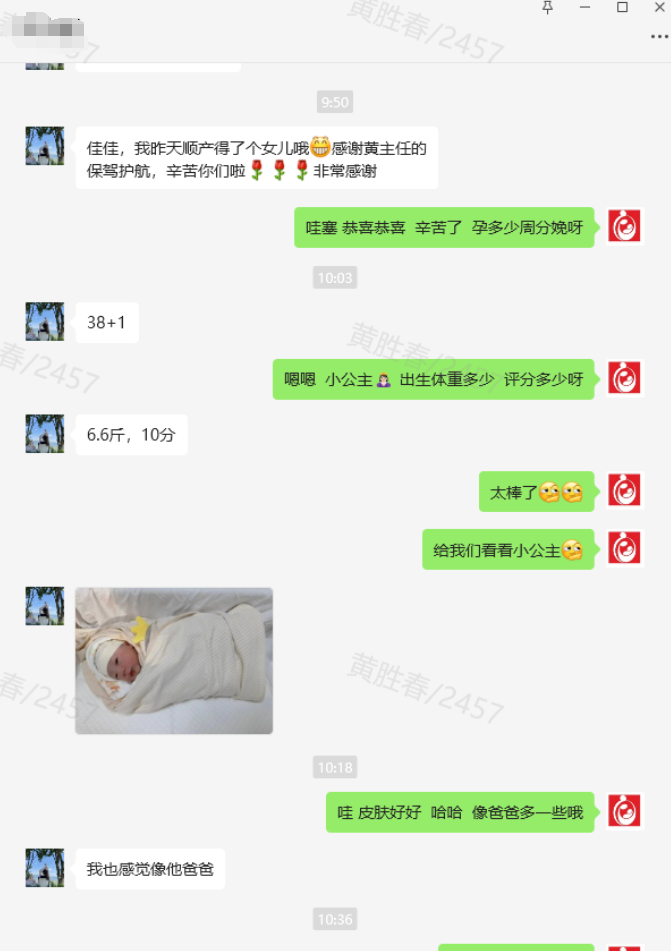
Task: Close the chat window
Action: 658,7
